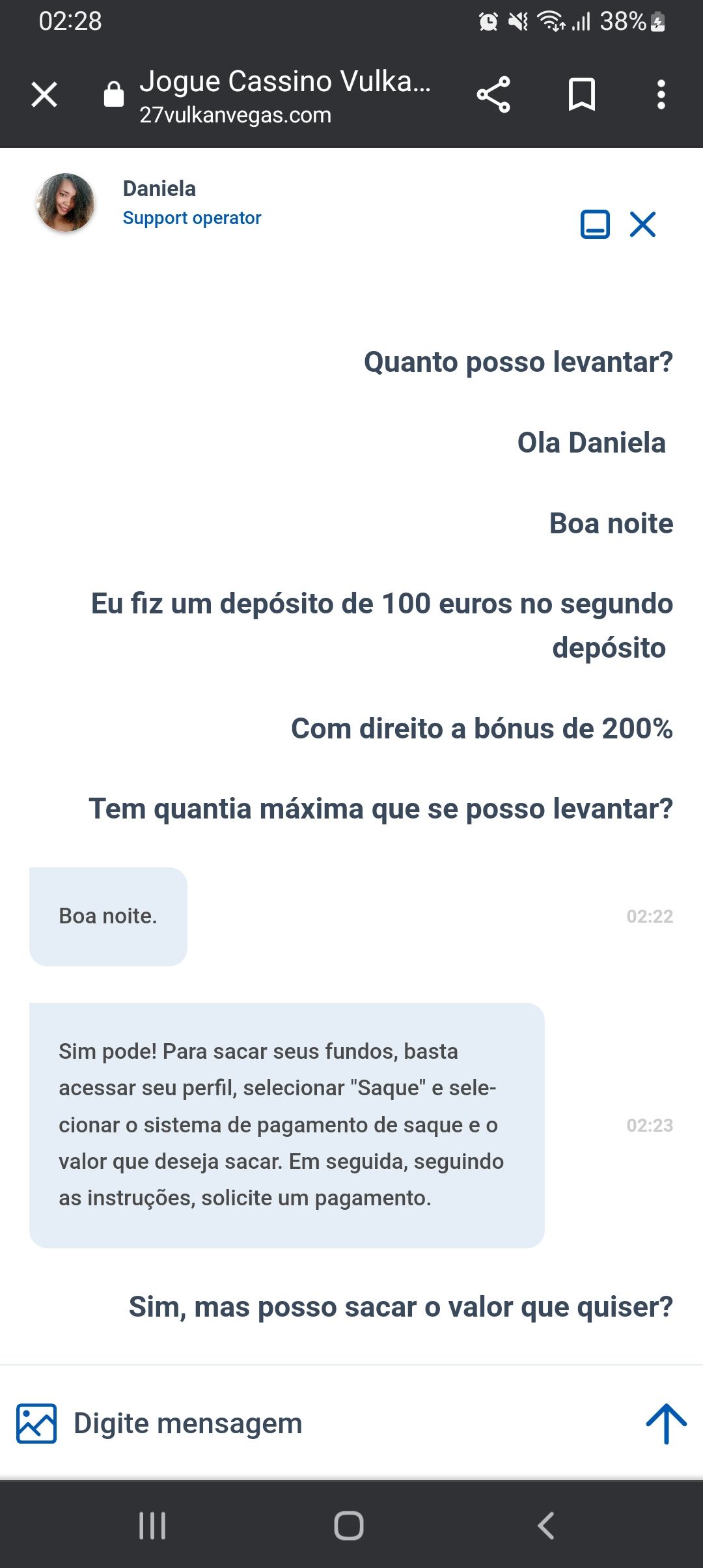Open the browser overflow menu

click(x=661, y=95)
